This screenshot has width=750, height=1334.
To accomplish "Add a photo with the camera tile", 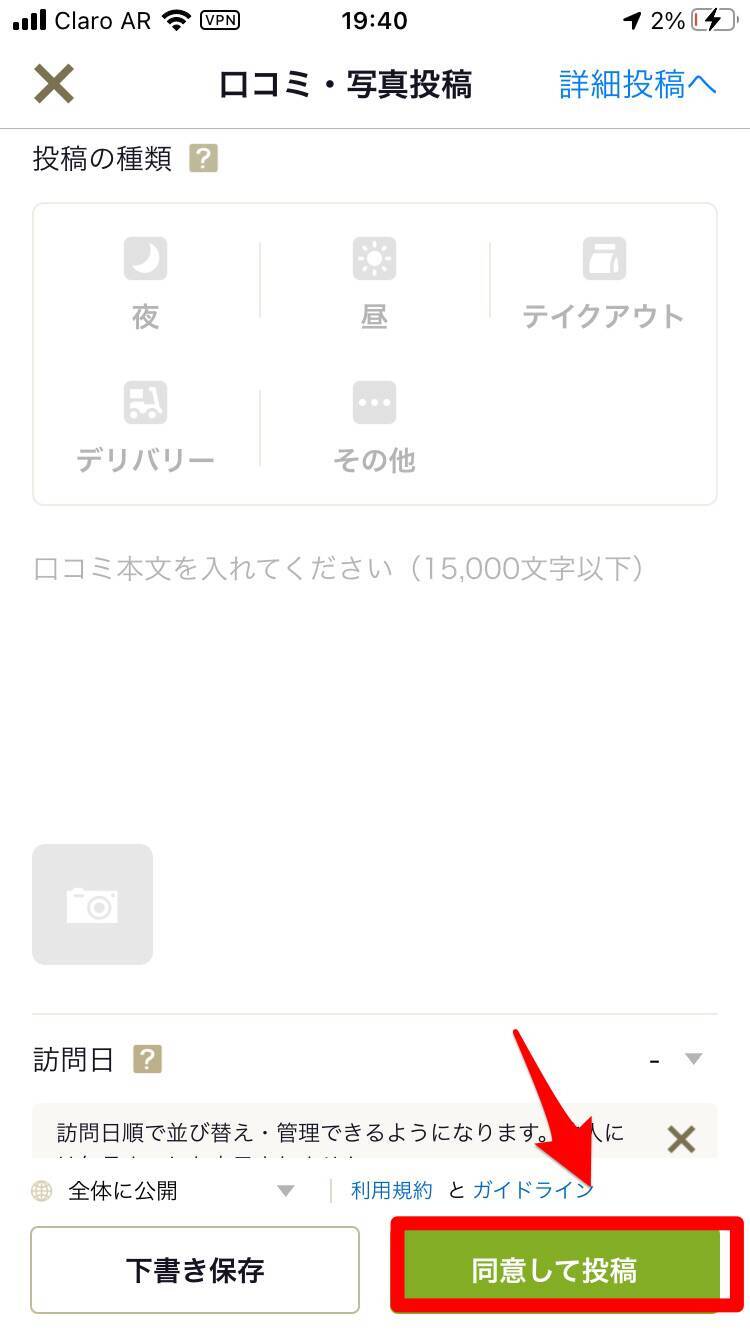I will (93, 904).
